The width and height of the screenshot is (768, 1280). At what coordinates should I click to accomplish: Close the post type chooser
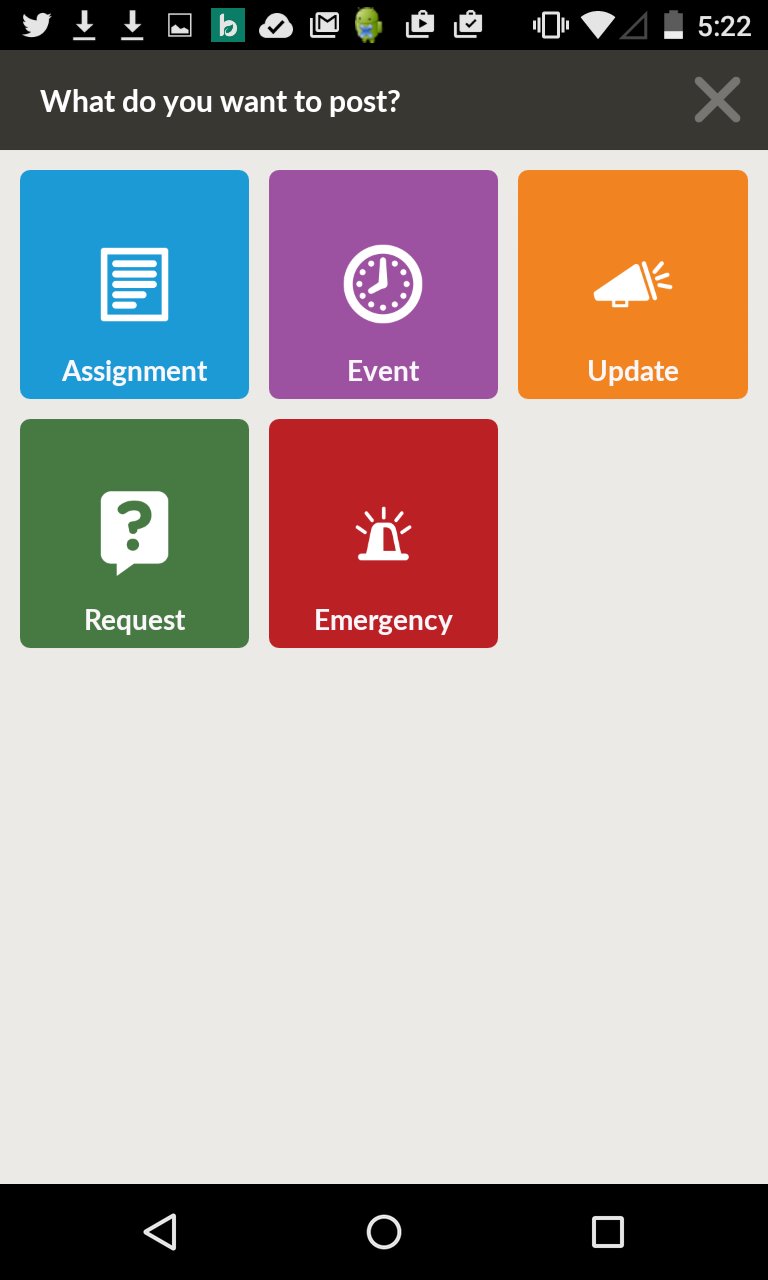click(717, 100)
